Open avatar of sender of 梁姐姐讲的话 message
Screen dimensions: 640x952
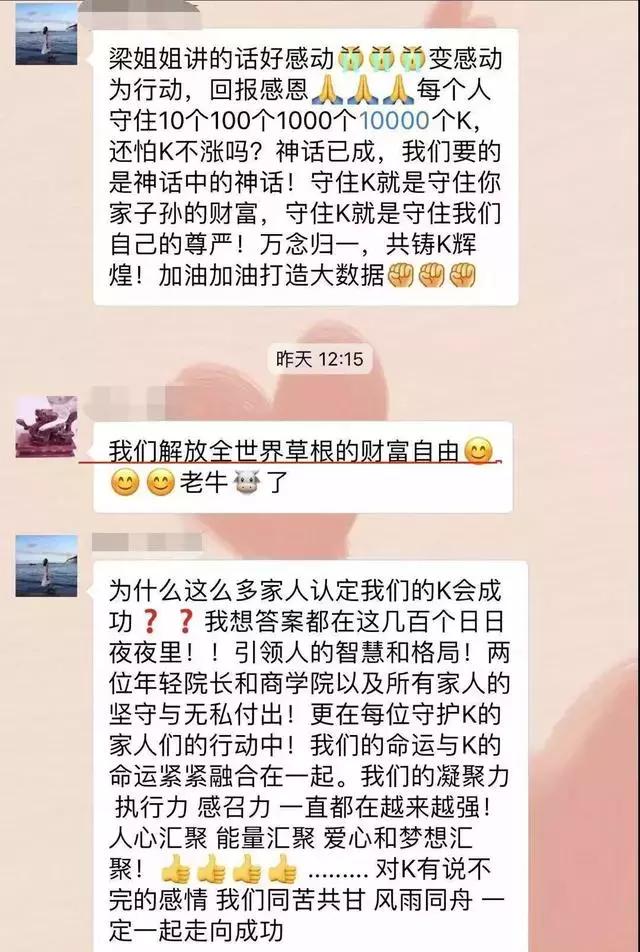point(46,35)
